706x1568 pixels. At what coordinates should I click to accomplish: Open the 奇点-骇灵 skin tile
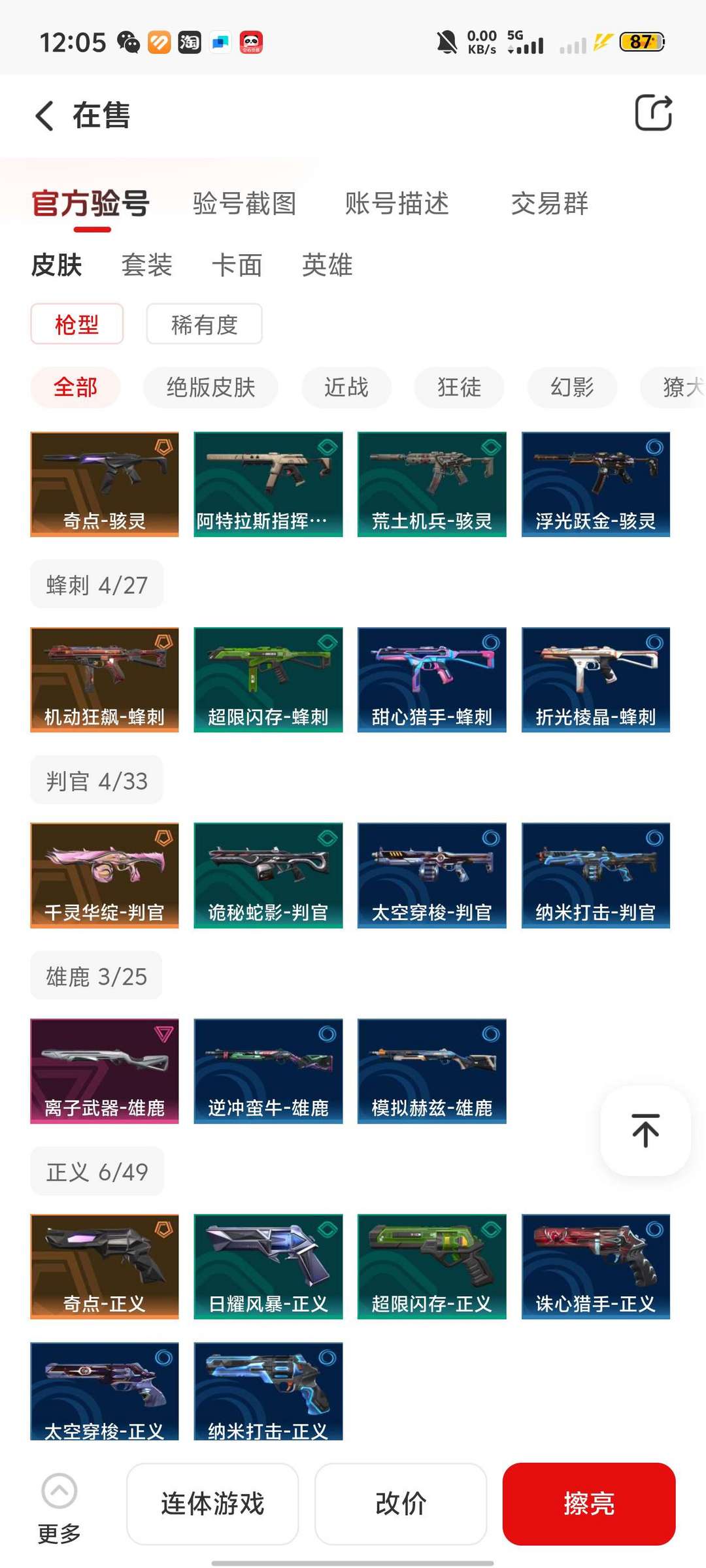(105, 484)
